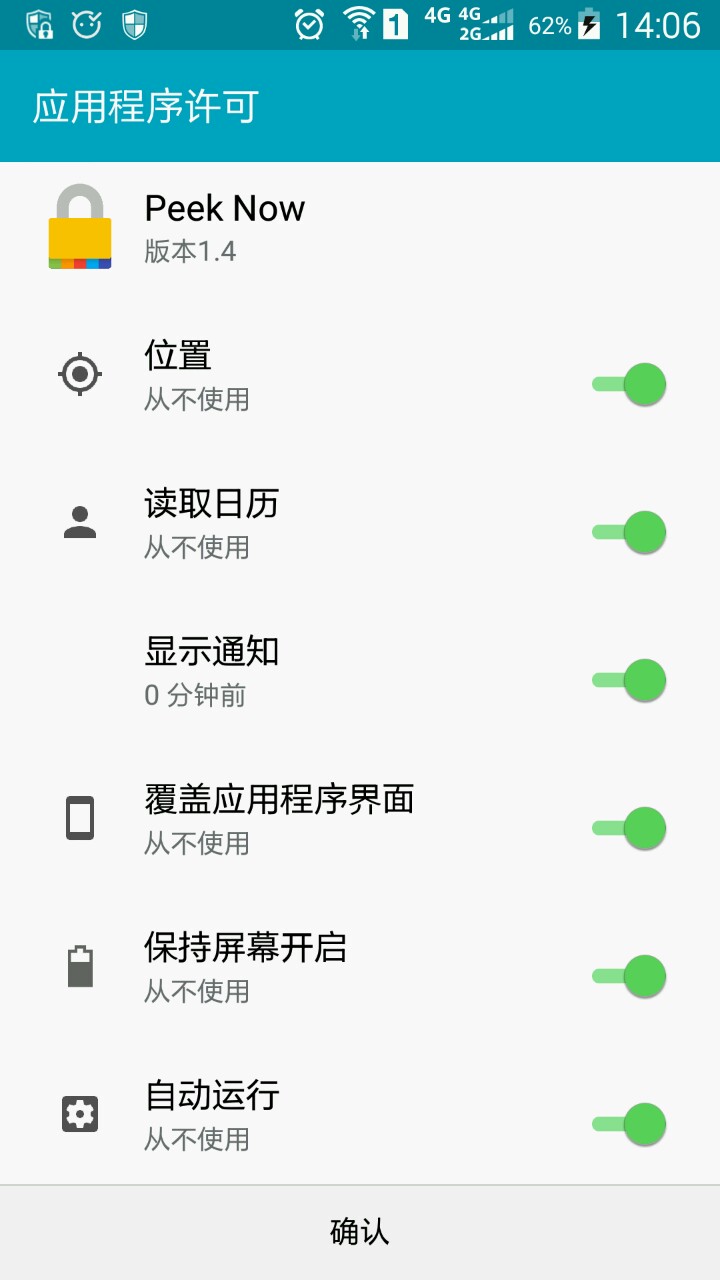Tap the 确认 button
The width and height of the screenshot is (720, 1280).
[360, 1232]
